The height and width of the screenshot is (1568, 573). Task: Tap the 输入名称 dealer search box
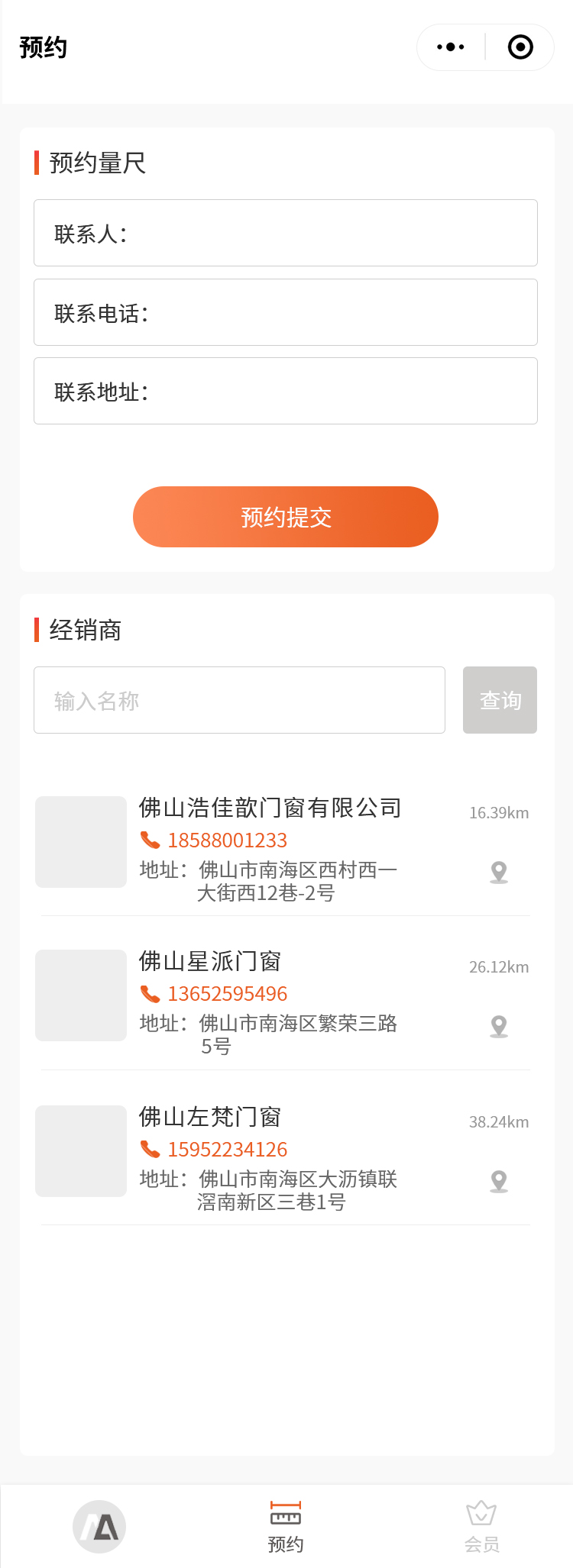pos(239,700)
